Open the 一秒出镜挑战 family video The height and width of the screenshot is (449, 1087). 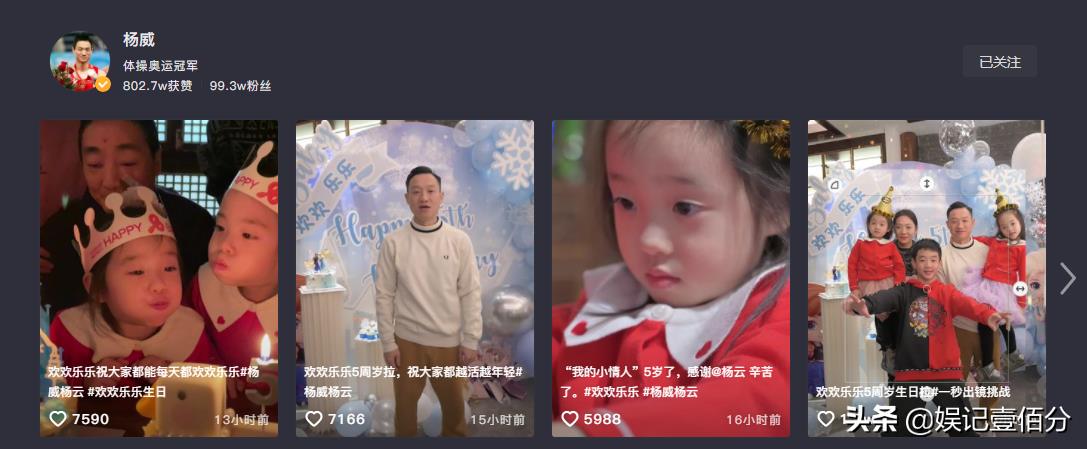[x=925, y=260]
